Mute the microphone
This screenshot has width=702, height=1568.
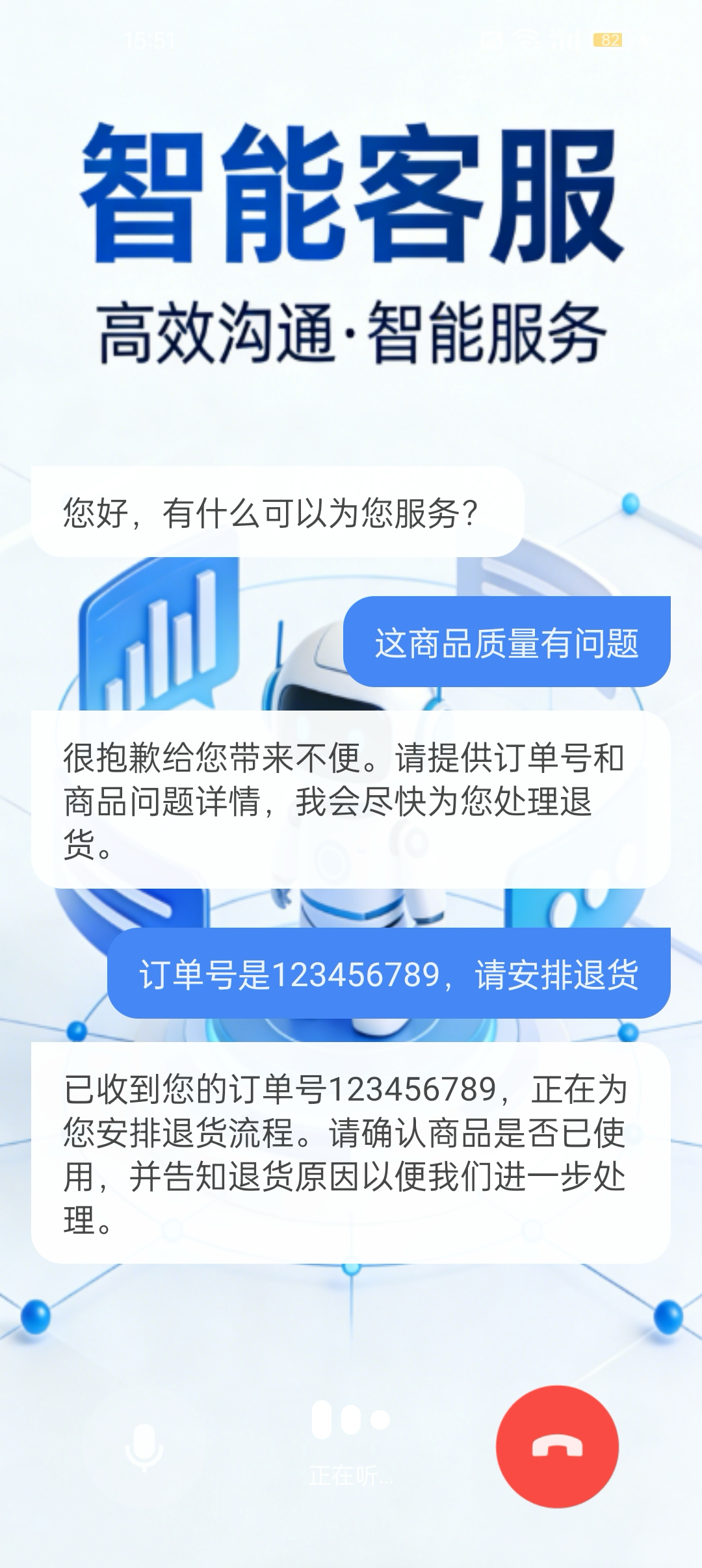click(144, 1446)
